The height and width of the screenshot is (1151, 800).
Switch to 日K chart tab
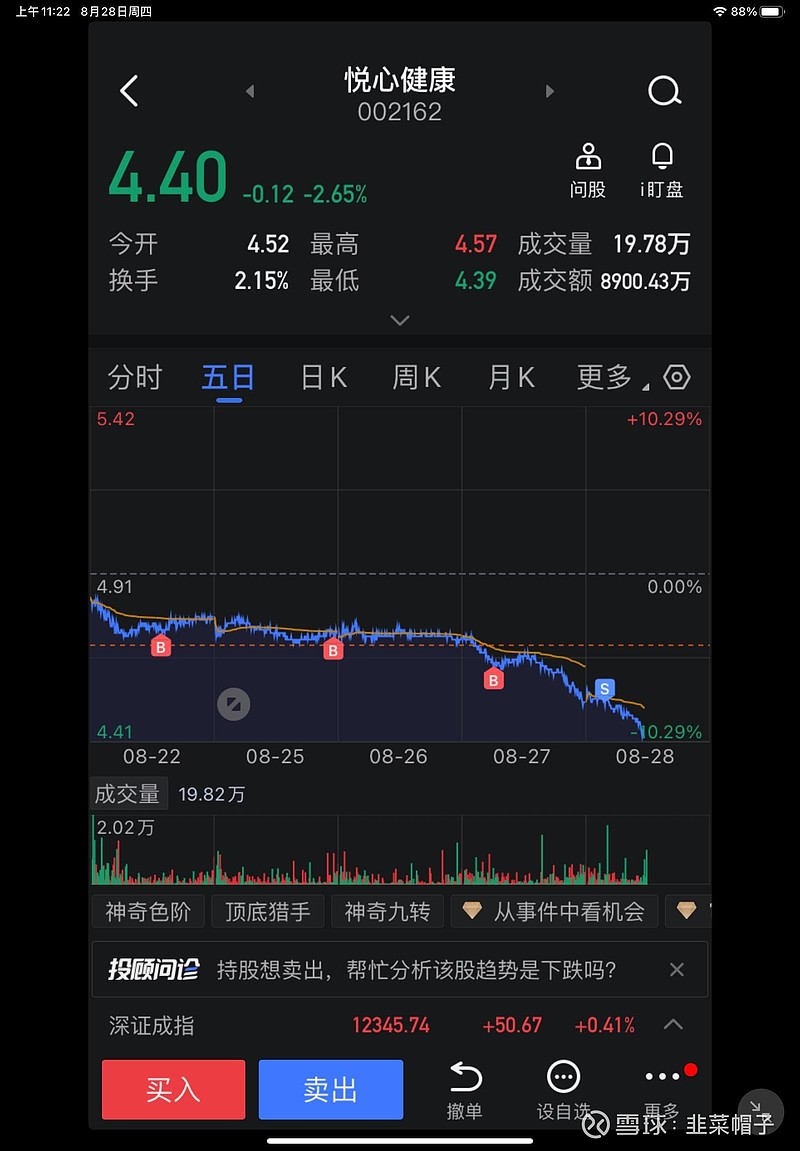point(324,378)
